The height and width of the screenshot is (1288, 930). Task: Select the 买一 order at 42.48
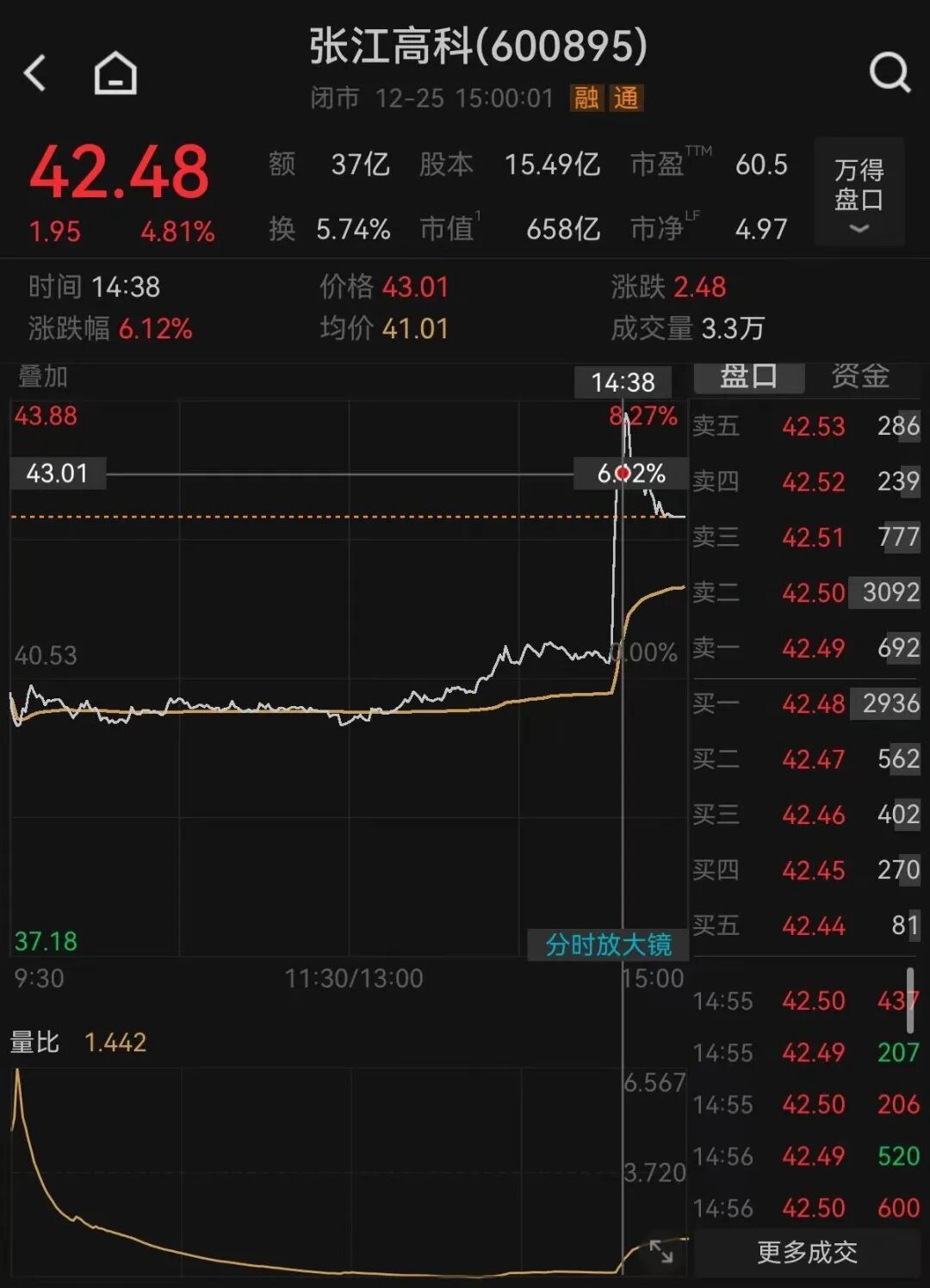tap(806, 703)
